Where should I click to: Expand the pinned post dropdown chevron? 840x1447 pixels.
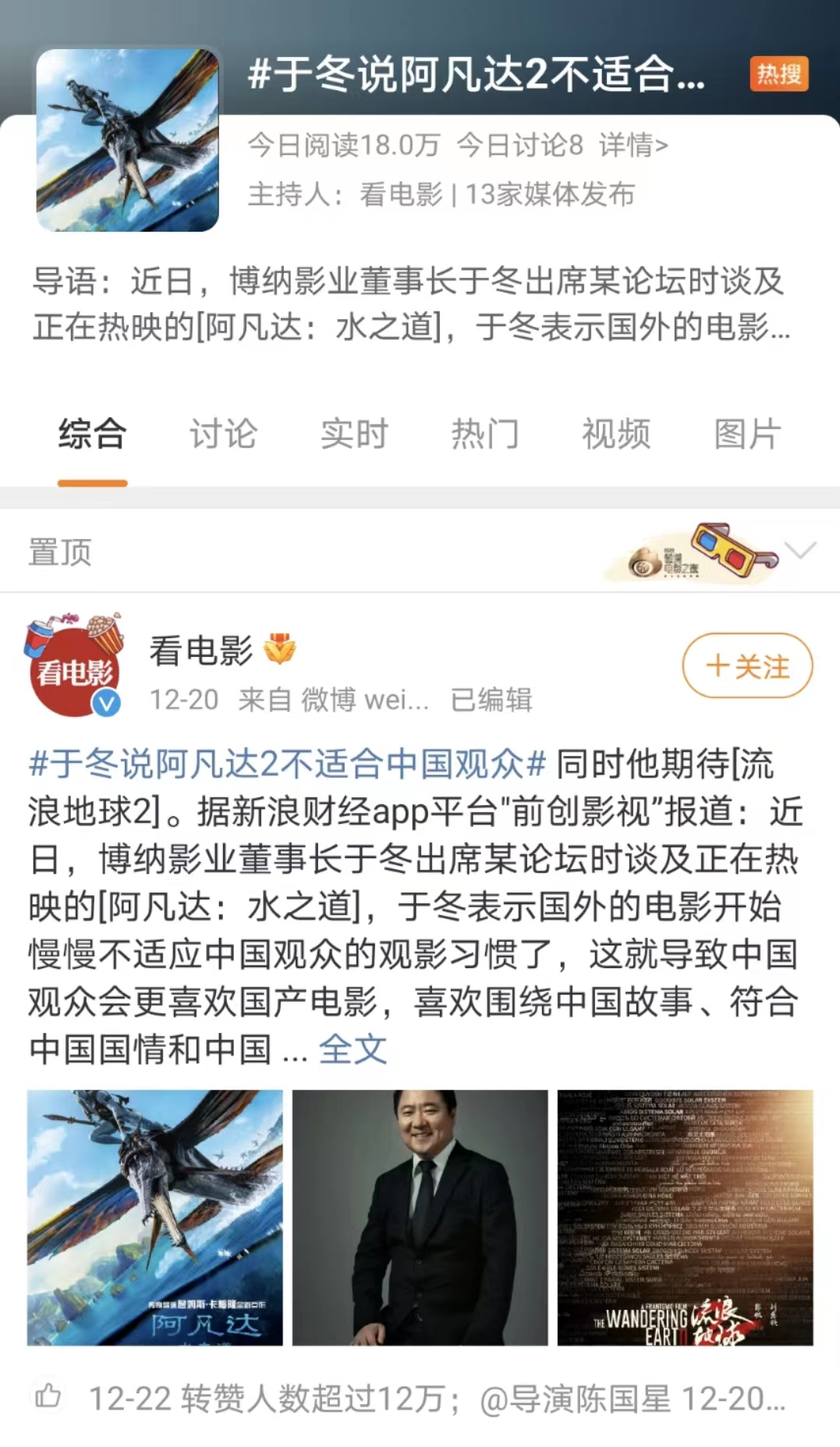pyautogui.click(x=800, y=551)
